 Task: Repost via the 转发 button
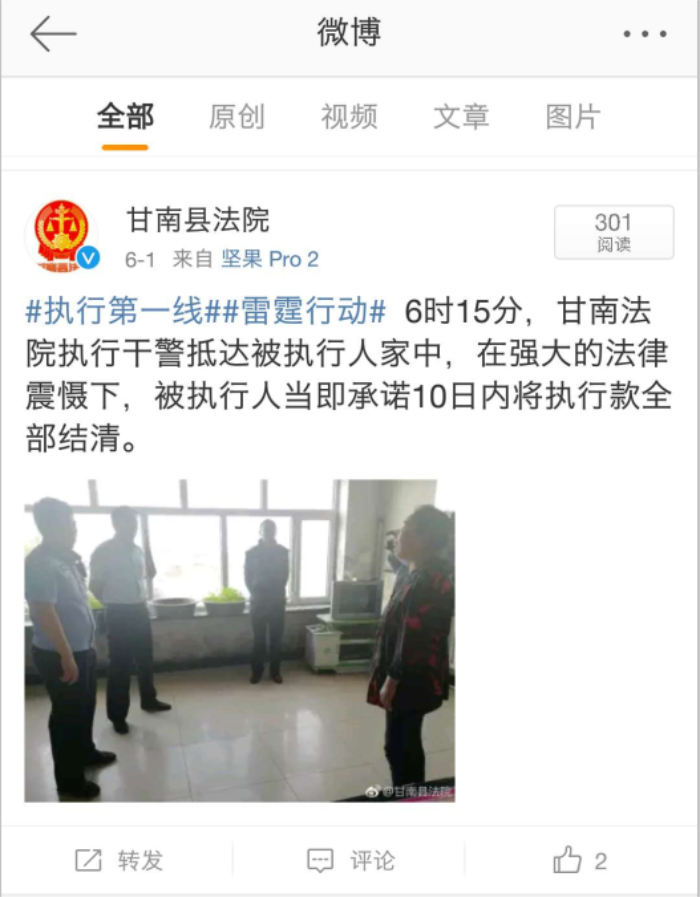(119, 860)
